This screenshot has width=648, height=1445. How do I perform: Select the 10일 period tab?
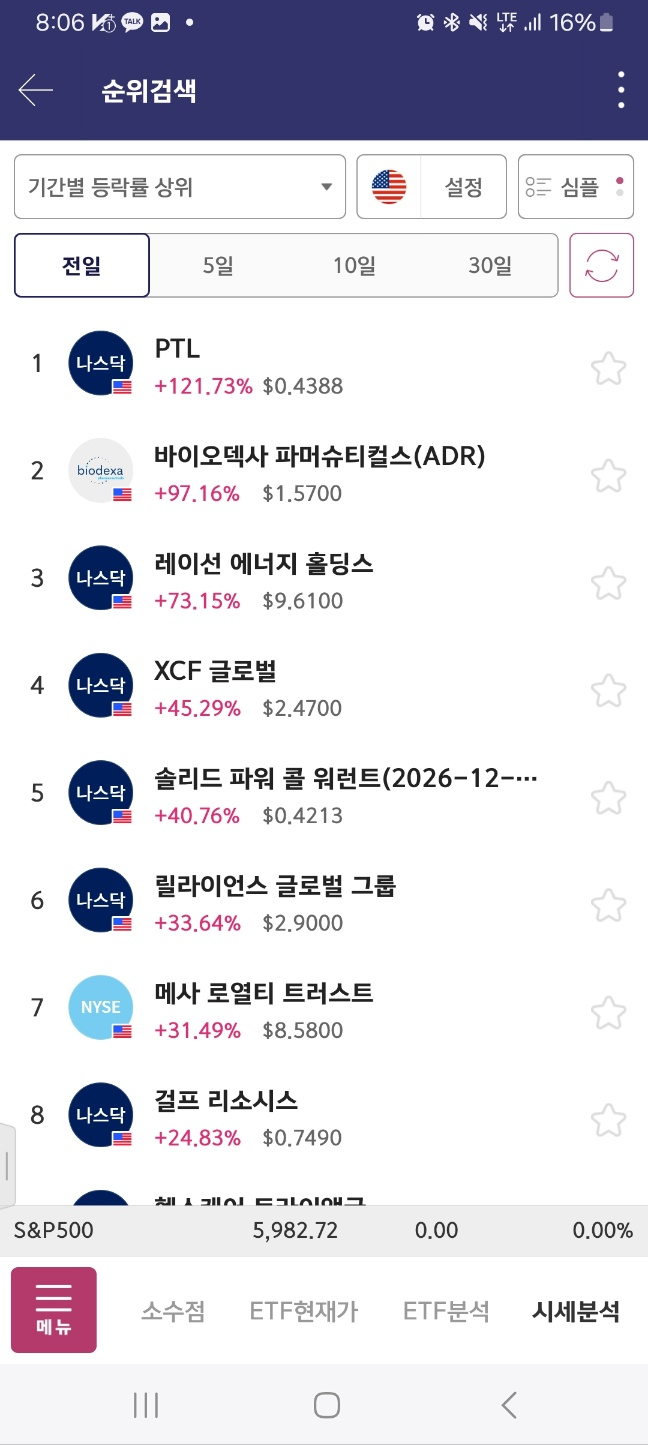[x=354, y=266]
